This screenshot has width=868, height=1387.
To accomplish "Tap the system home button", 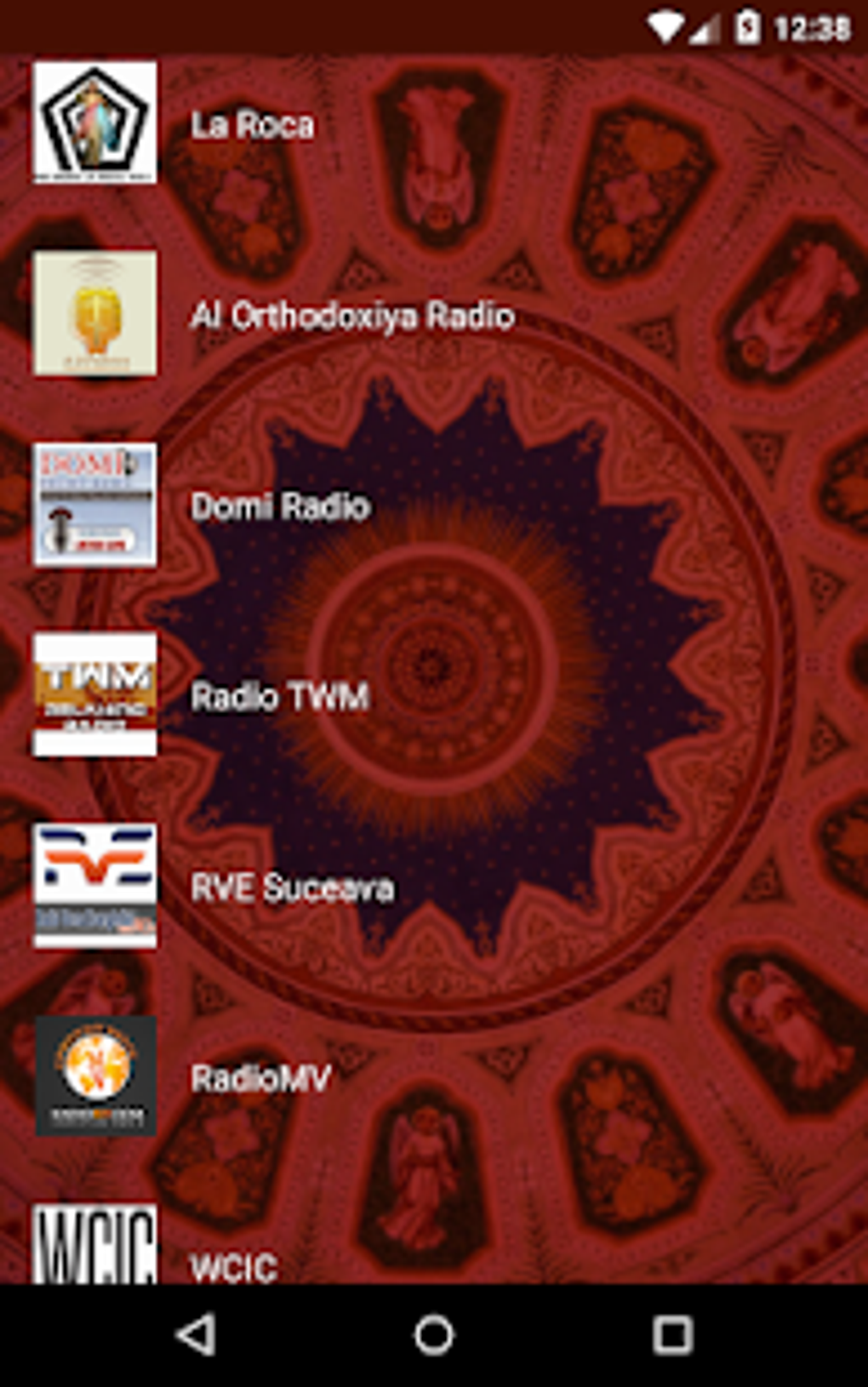I will 434,1335.
